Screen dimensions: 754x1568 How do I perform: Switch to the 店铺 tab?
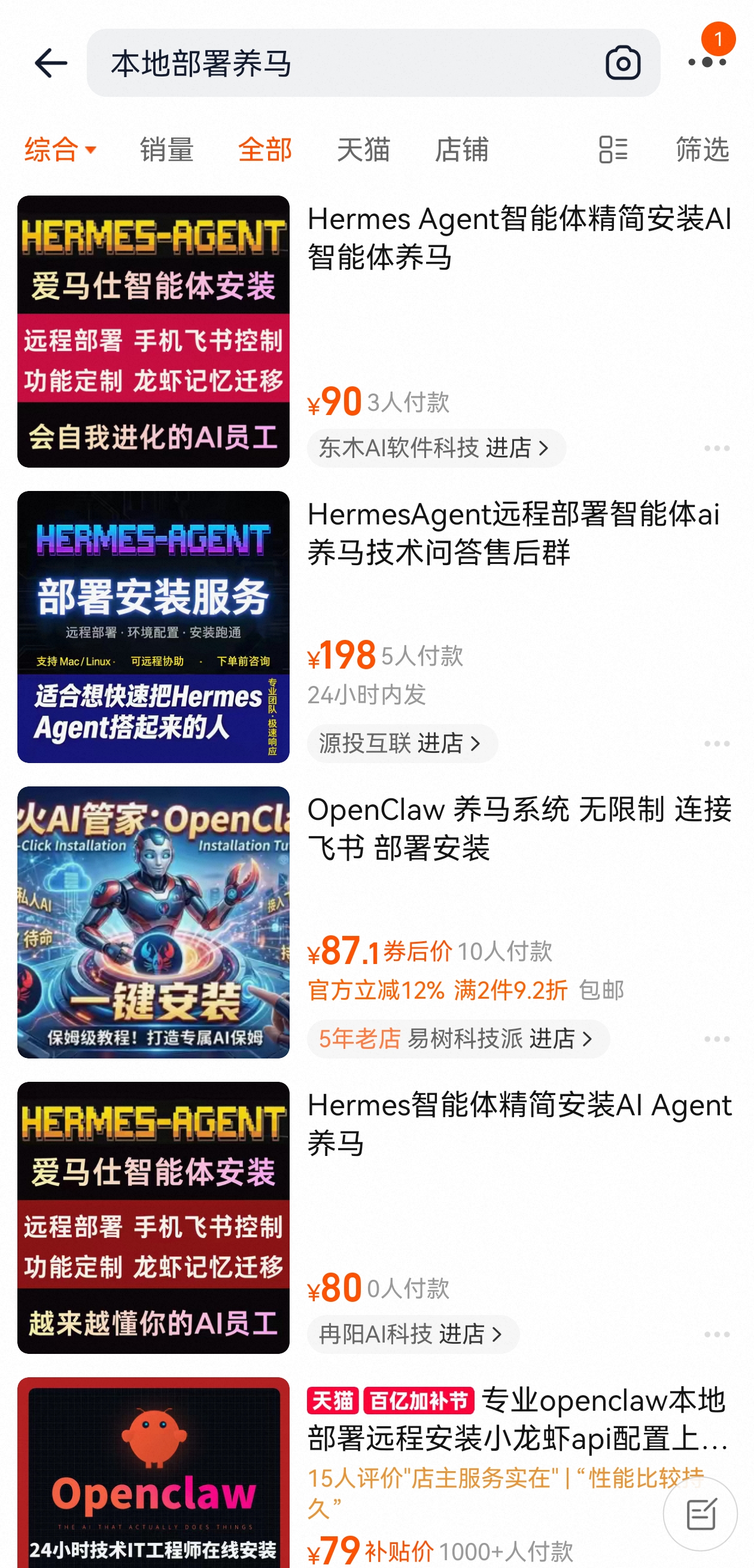point(461,149)
